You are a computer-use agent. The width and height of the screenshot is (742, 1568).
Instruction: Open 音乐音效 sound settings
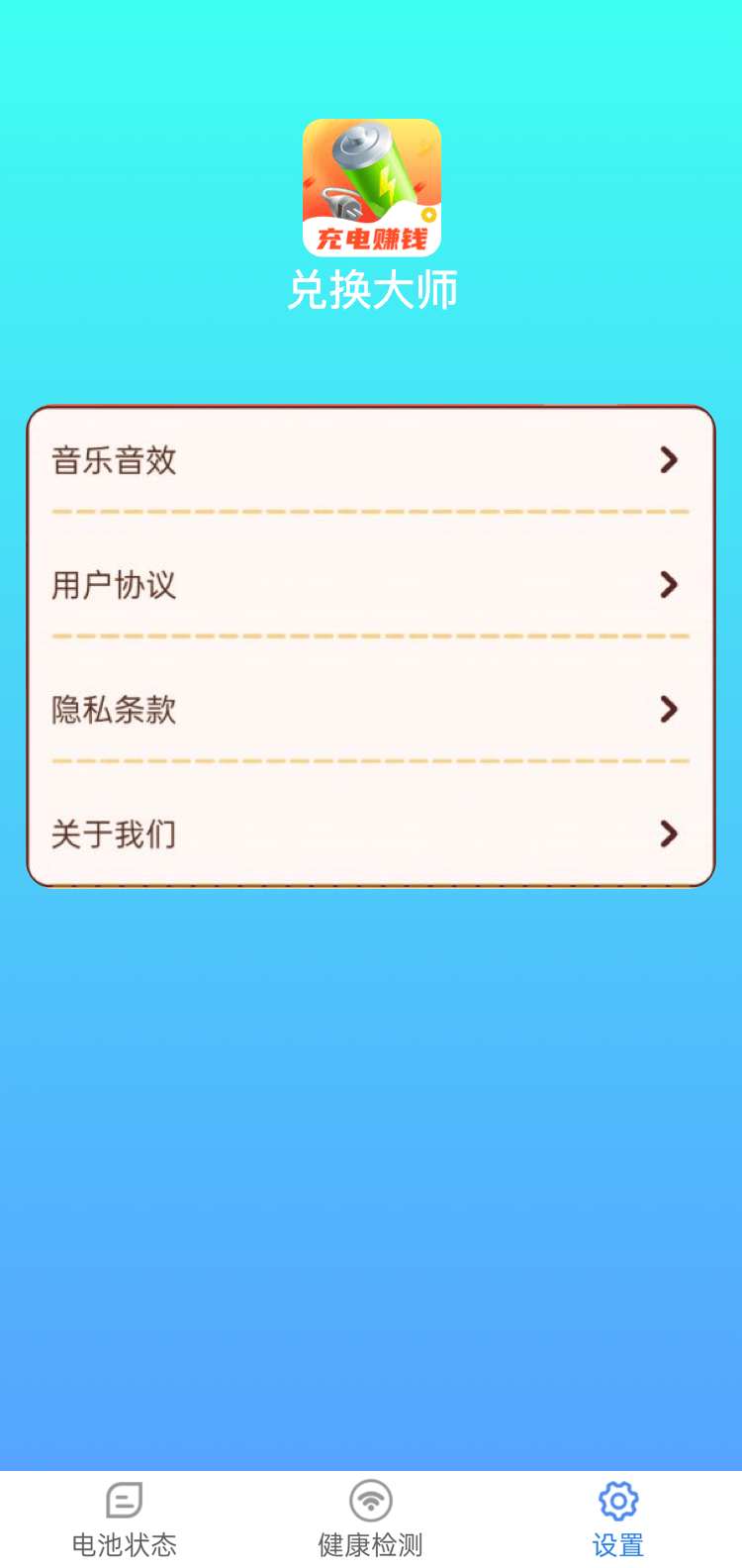[115, 459]
